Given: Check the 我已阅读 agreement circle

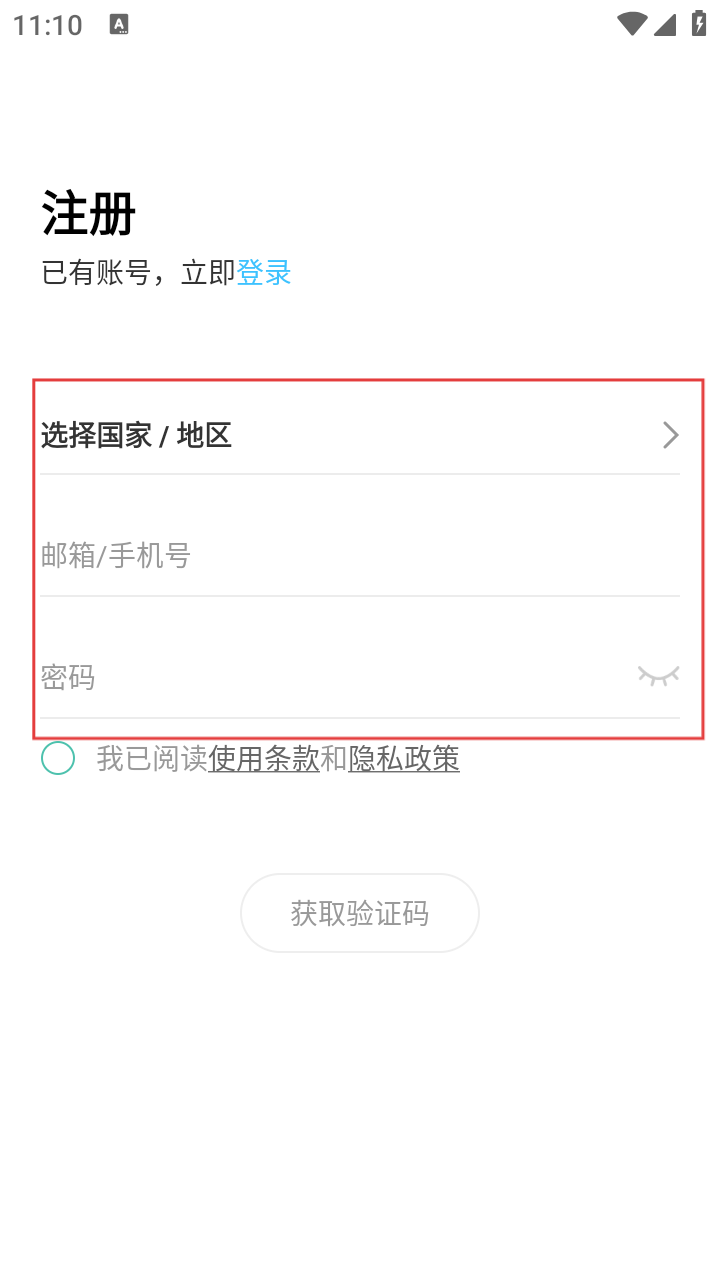Looking at the screenshot, I should click(x=58, y=759).
